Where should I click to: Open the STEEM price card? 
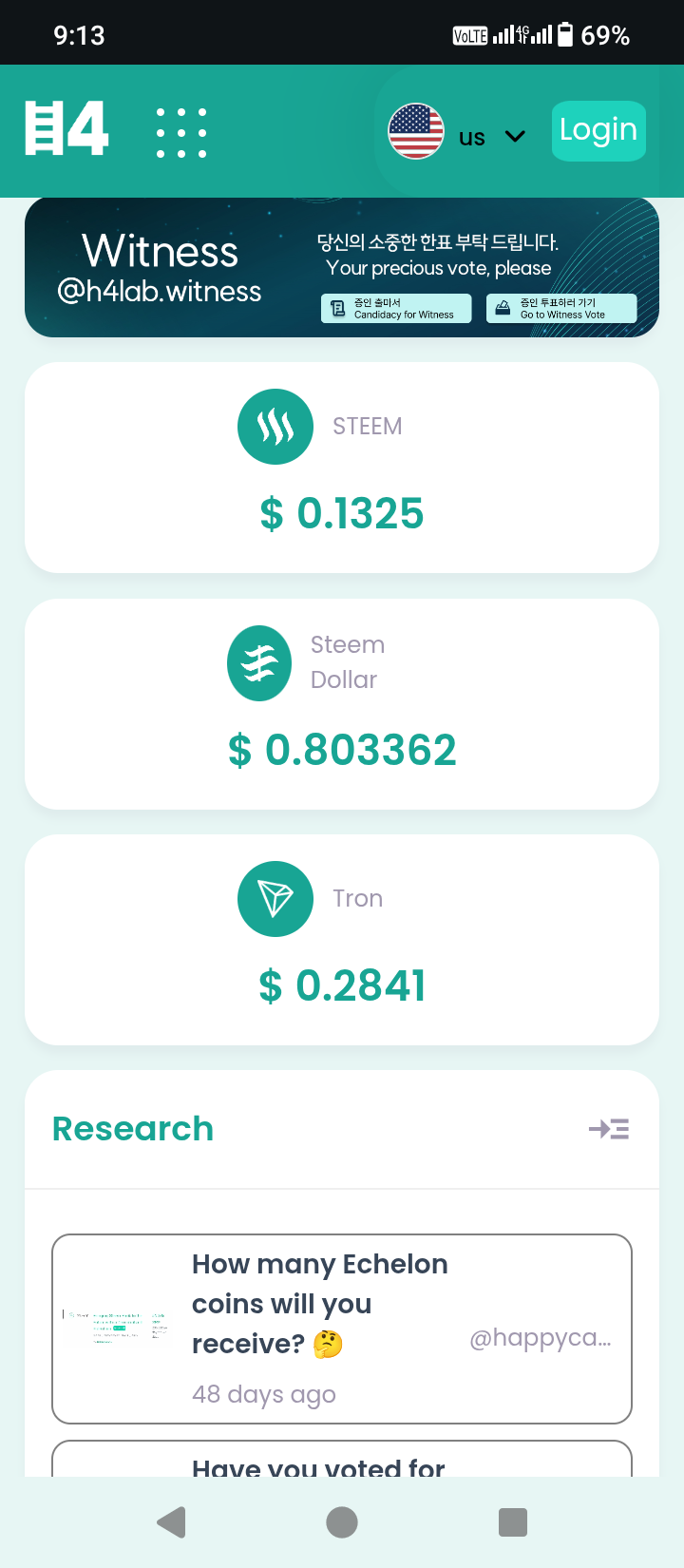click(x=342, y=468)
